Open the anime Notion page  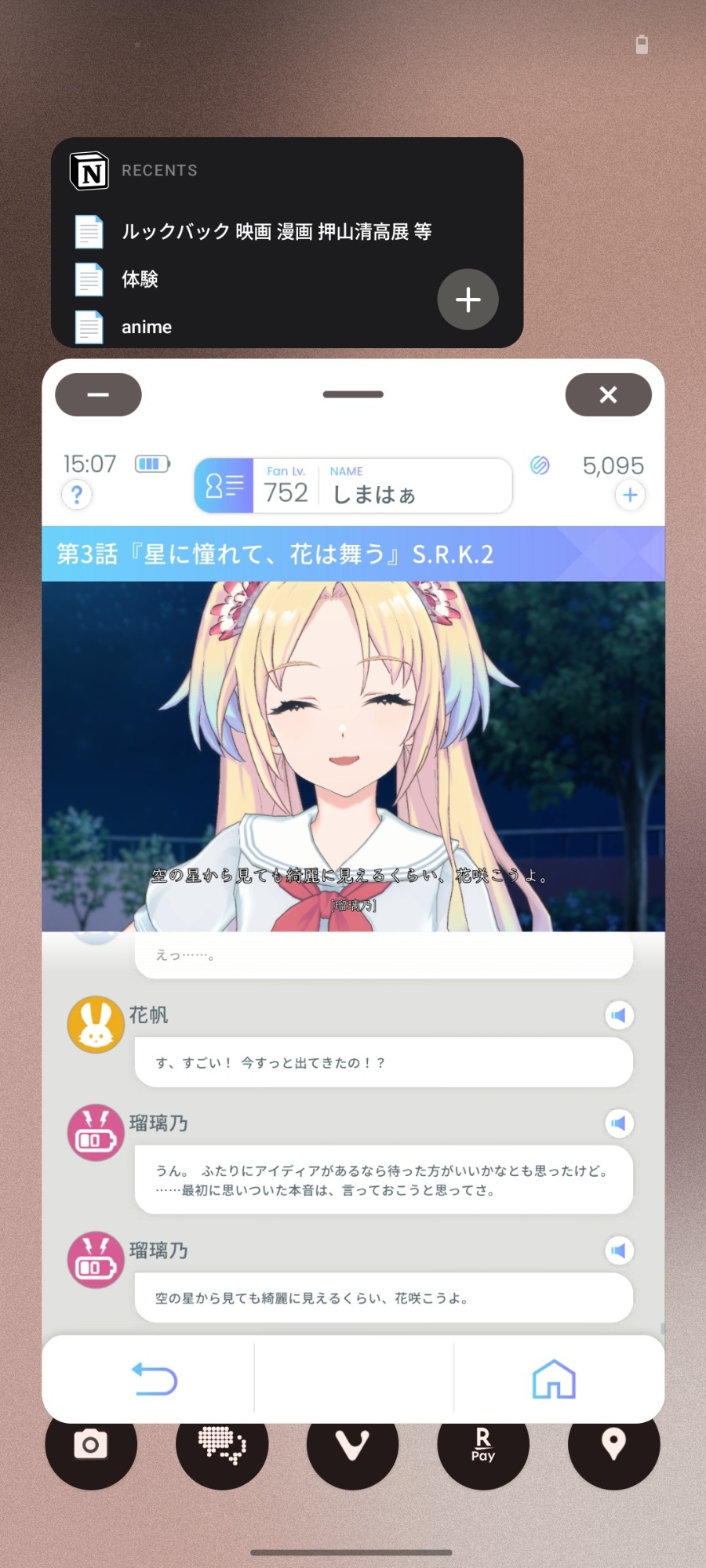pos(147,327)
